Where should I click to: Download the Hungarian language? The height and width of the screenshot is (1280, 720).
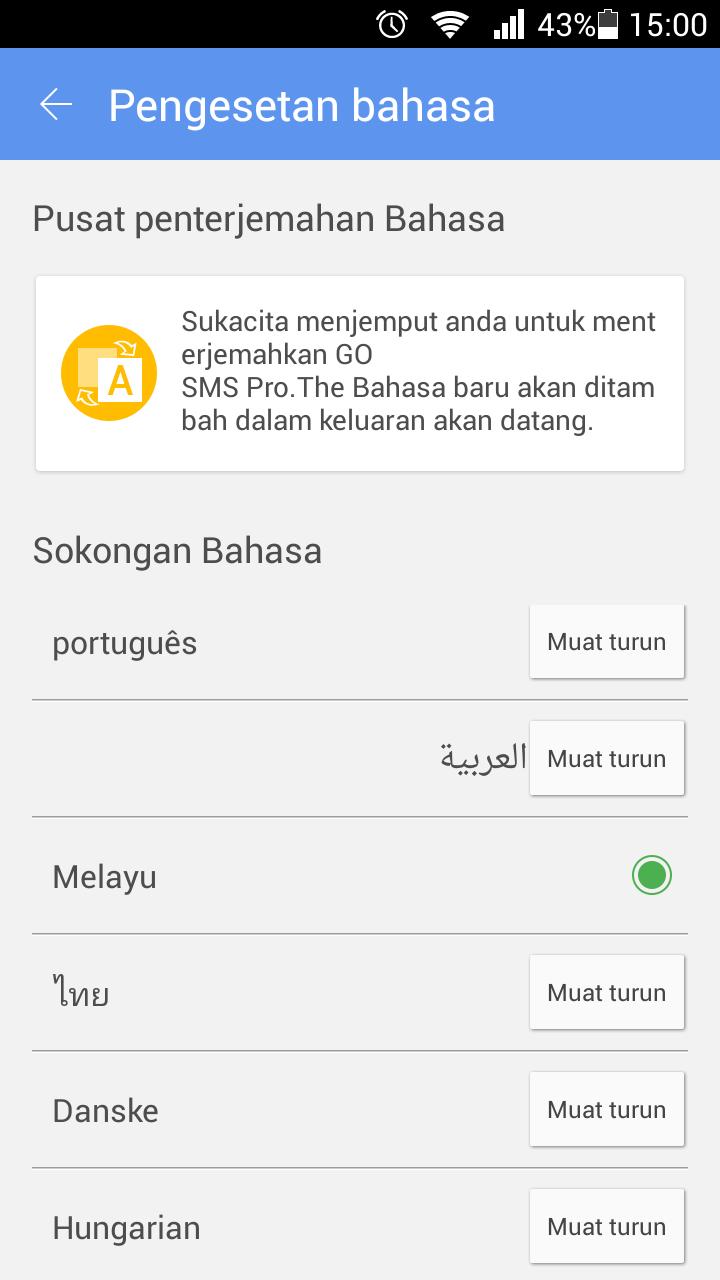pyautogui.click(x=606, y=1227)
